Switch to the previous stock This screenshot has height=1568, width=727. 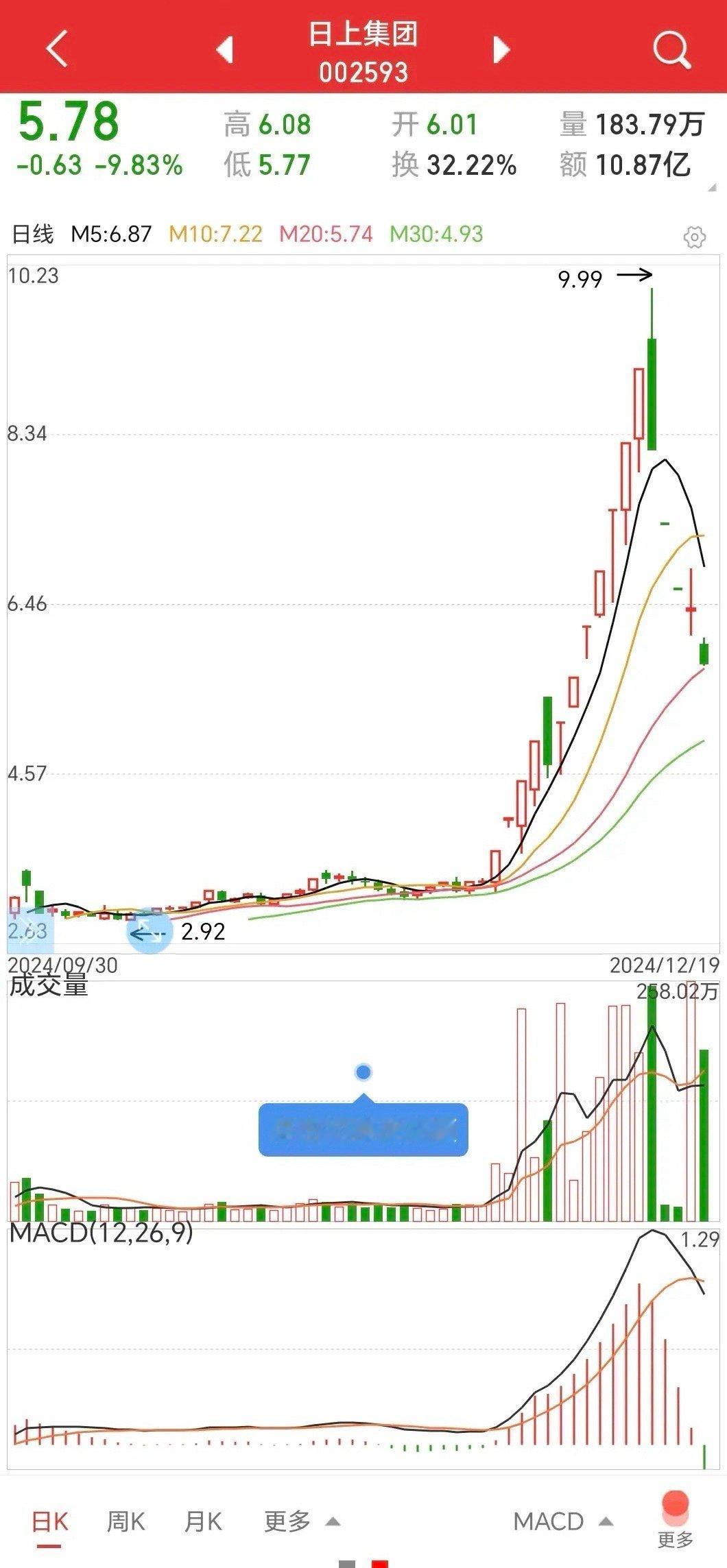point(225,49)
